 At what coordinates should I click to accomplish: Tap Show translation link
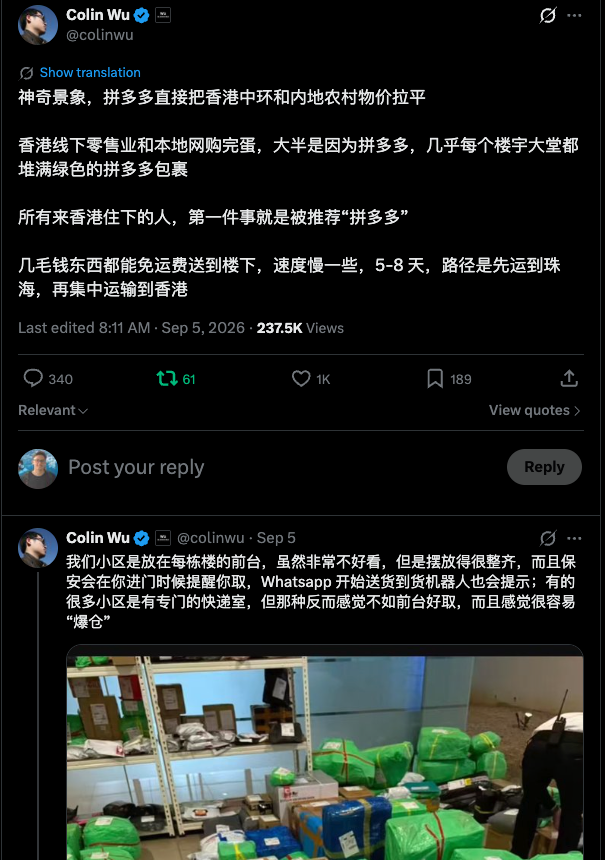point(90,72)
